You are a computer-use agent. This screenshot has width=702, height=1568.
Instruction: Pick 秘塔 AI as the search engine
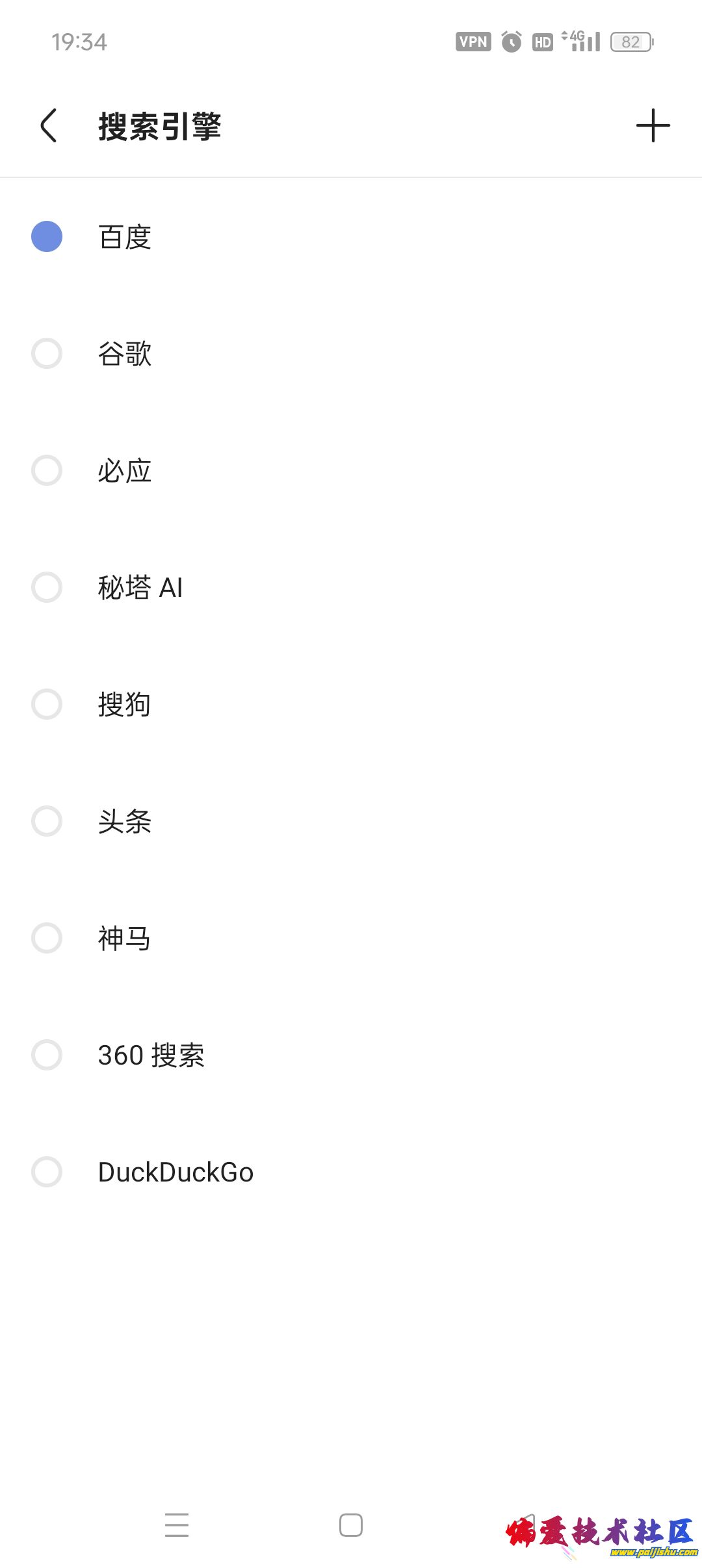coord(47,587)
